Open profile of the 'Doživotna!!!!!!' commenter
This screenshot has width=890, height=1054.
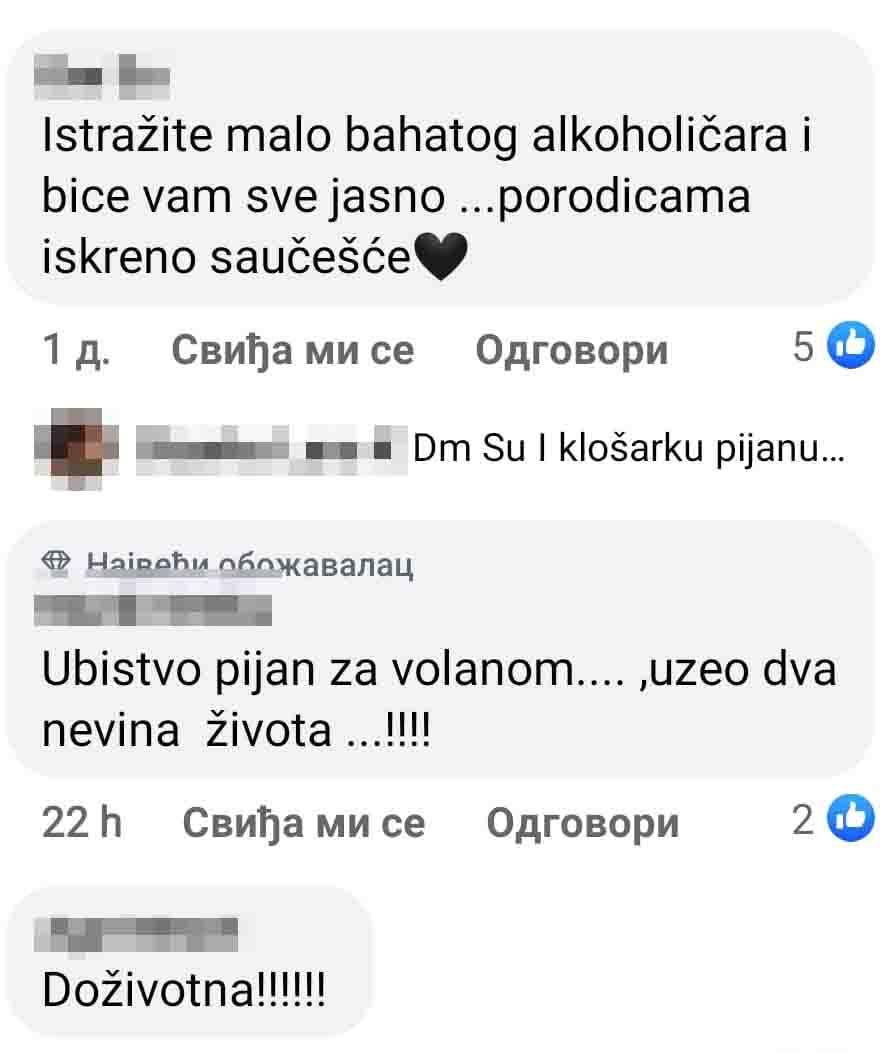[x=140, y=933]
